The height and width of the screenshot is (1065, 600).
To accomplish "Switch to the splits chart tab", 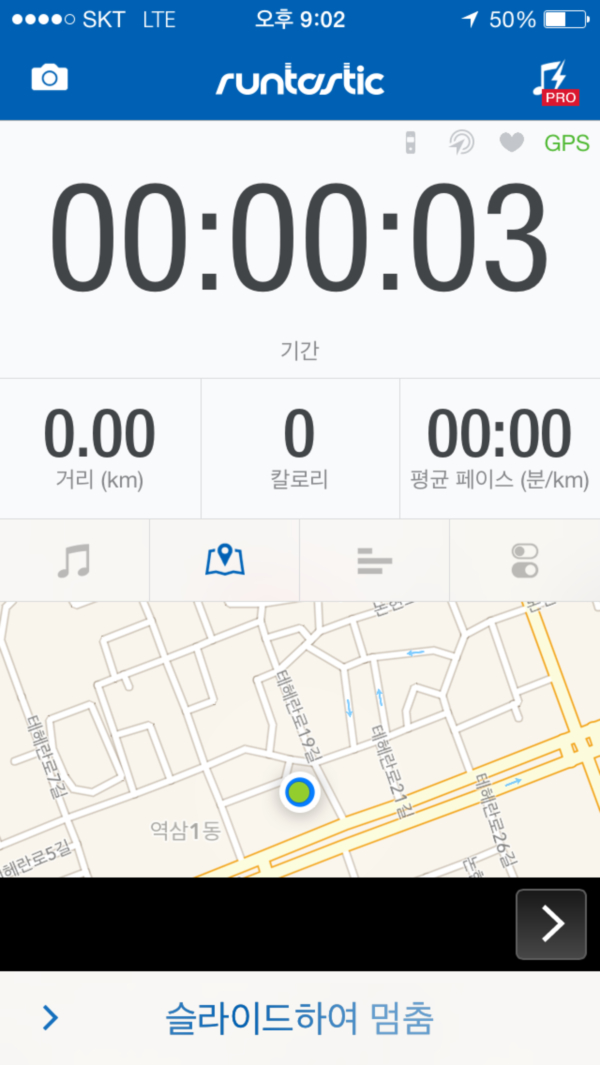I will point(374,561).
